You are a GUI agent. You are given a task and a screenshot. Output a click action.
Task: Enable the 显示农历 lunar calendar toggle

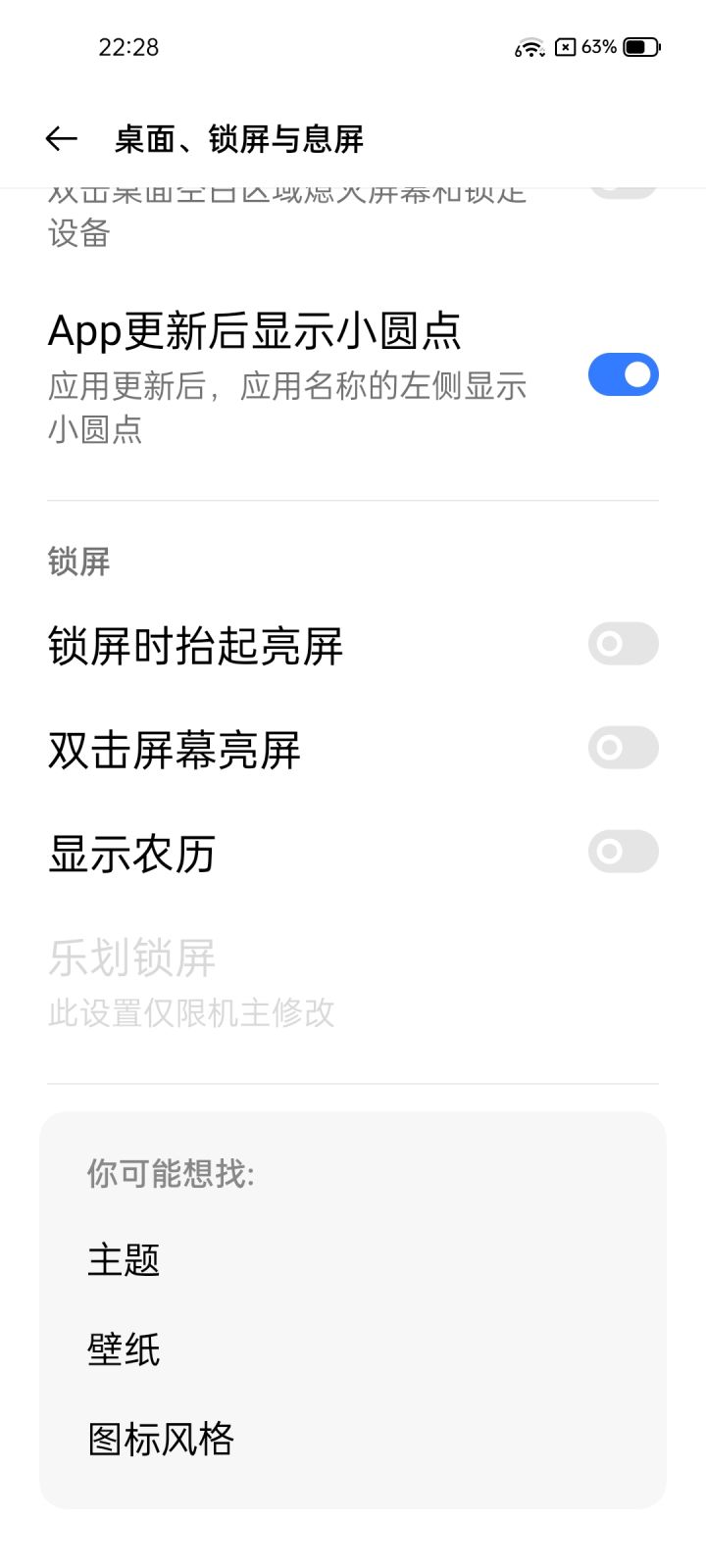(623, 852)
